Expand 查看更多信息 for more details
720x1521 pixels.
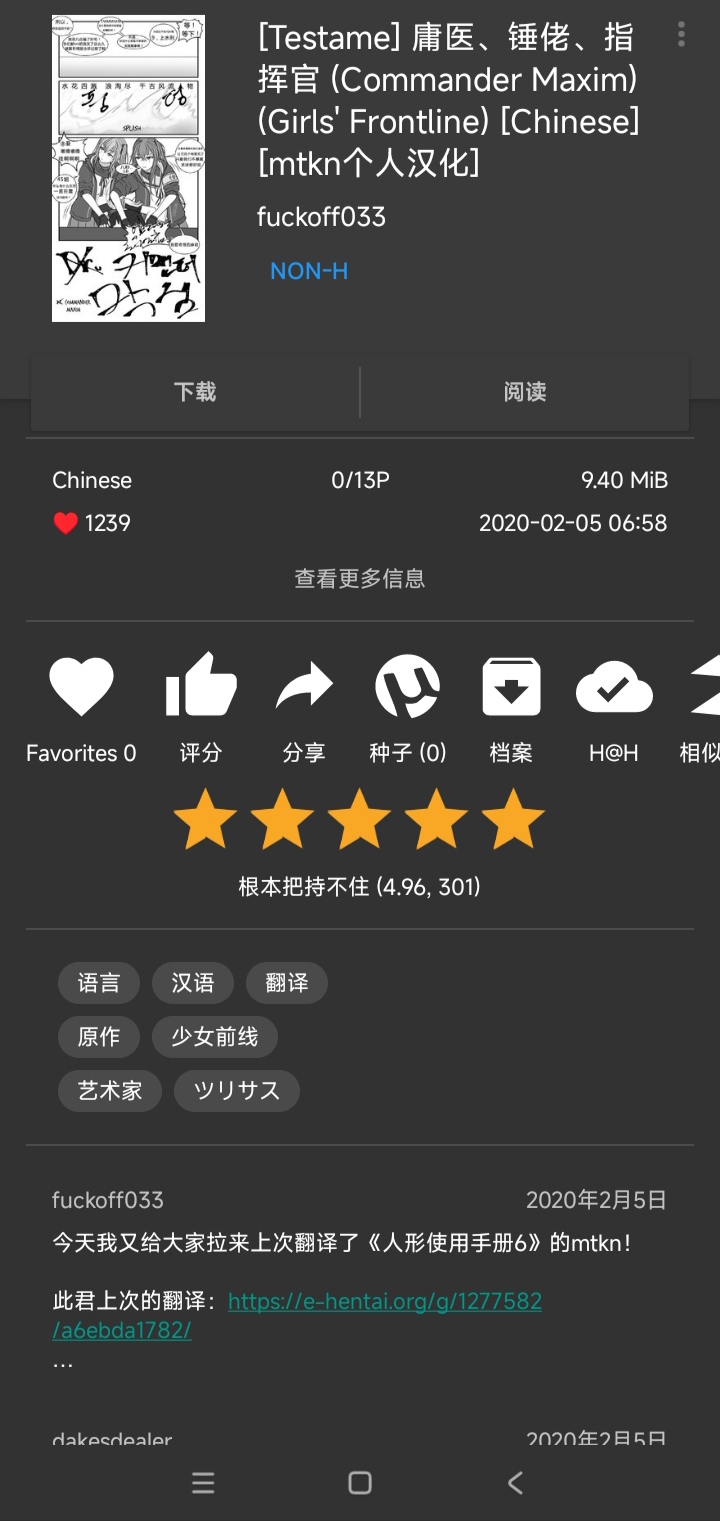(x=360, y=578)
